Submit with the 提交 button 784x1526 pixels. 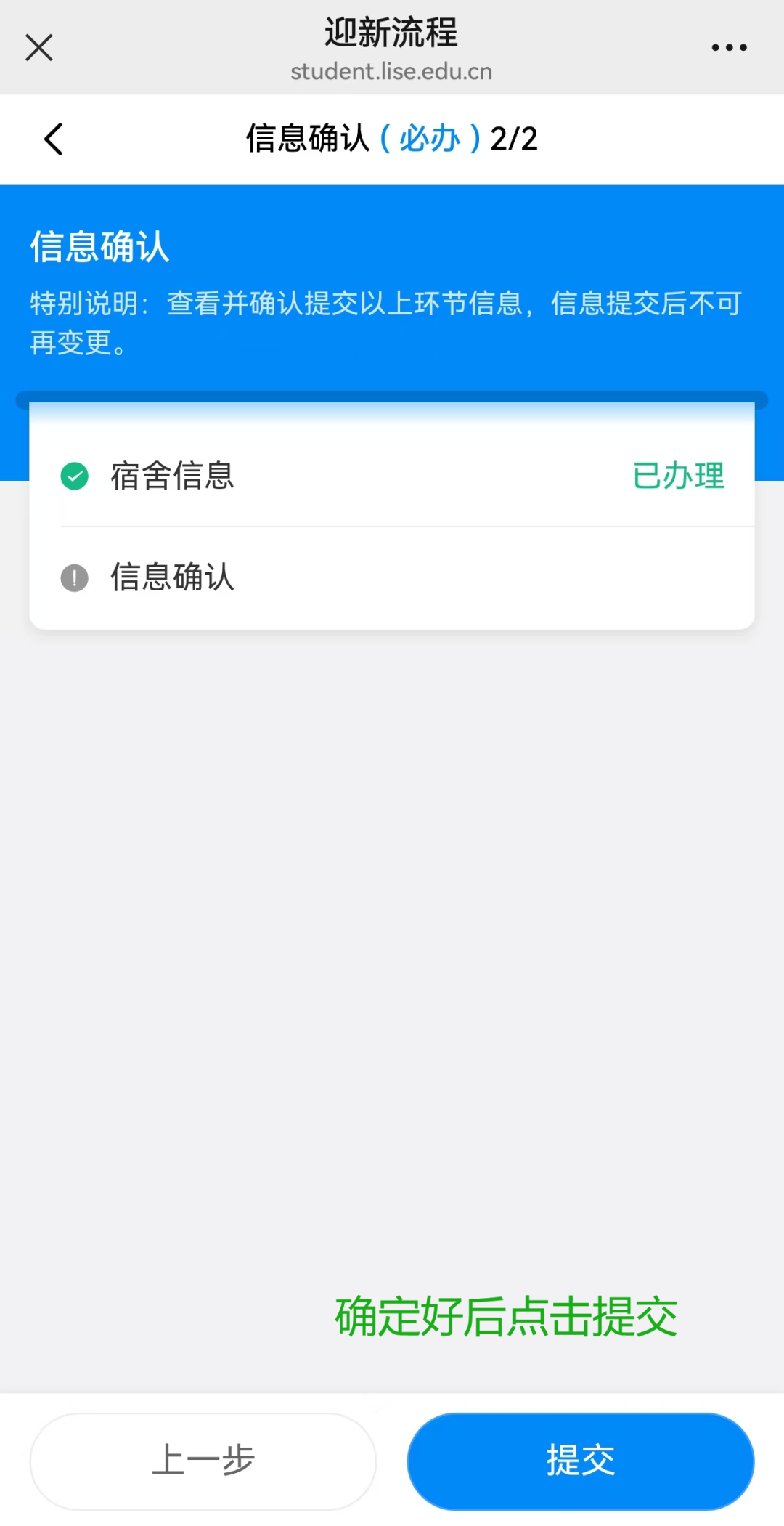(x=580, y=1461)
